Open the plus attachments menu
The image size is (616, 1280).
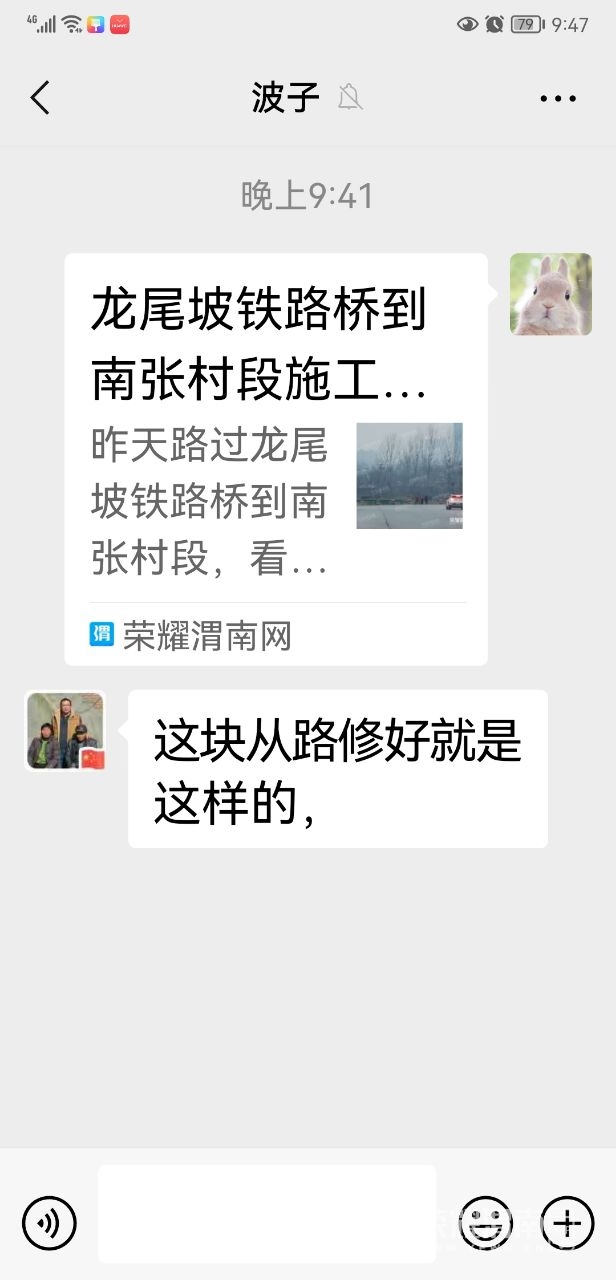pos(567,1222)
